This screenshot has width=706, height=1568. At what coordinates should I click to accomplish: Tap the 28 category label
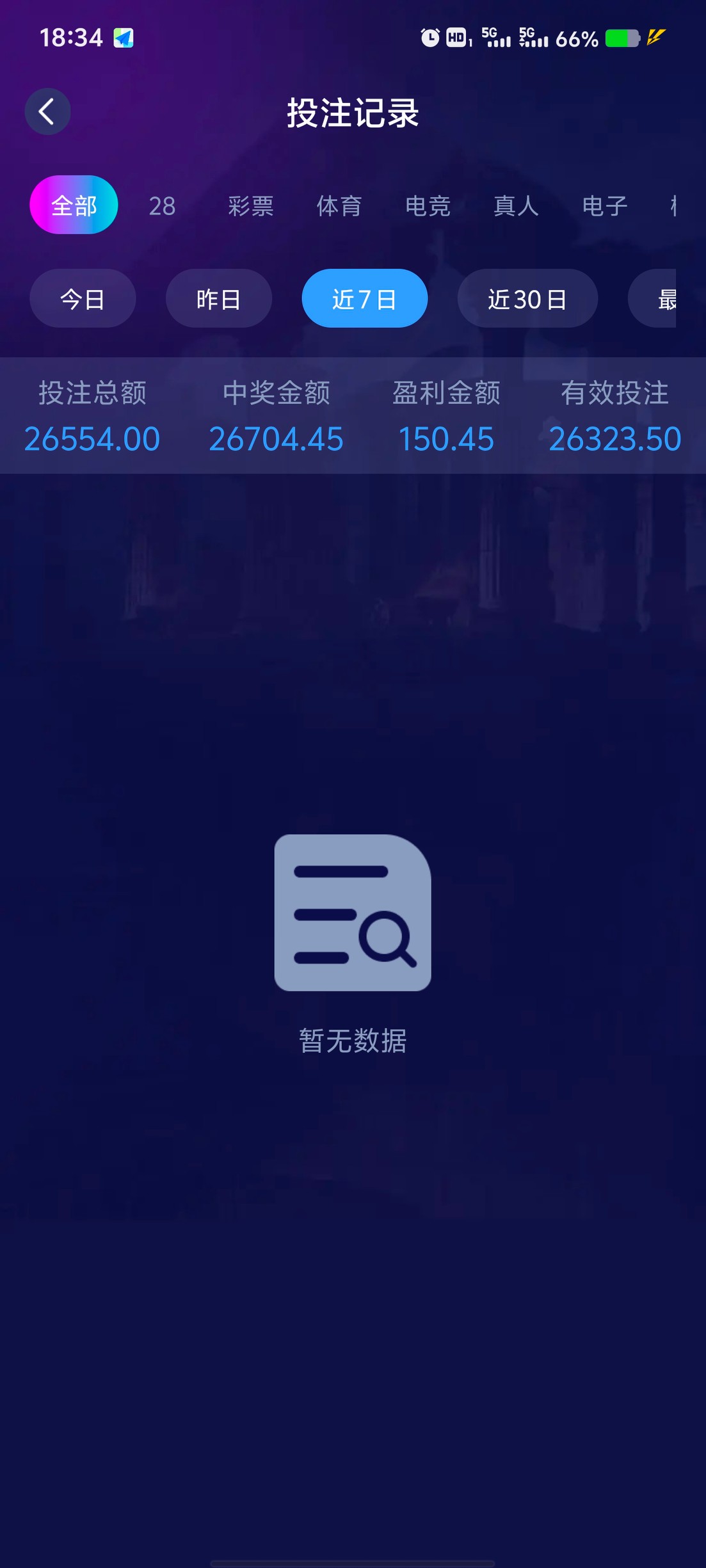[161, 205]
